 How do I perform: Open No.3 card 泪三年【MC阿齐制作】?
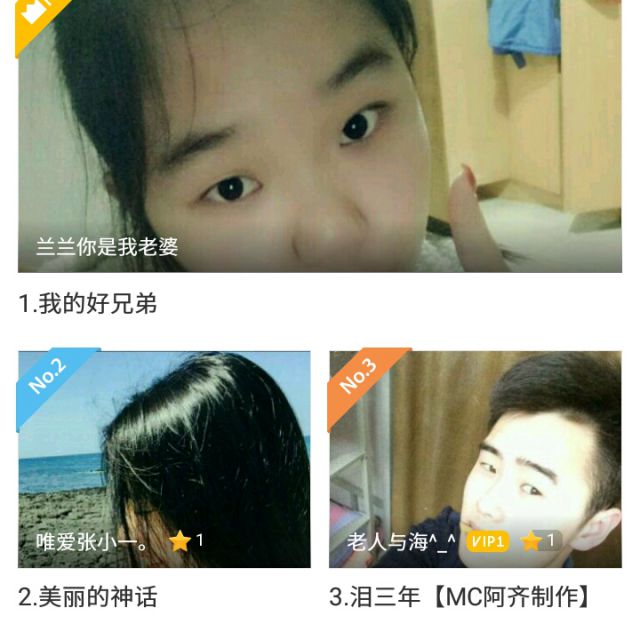pyautogui.click(x=476, y=460)
